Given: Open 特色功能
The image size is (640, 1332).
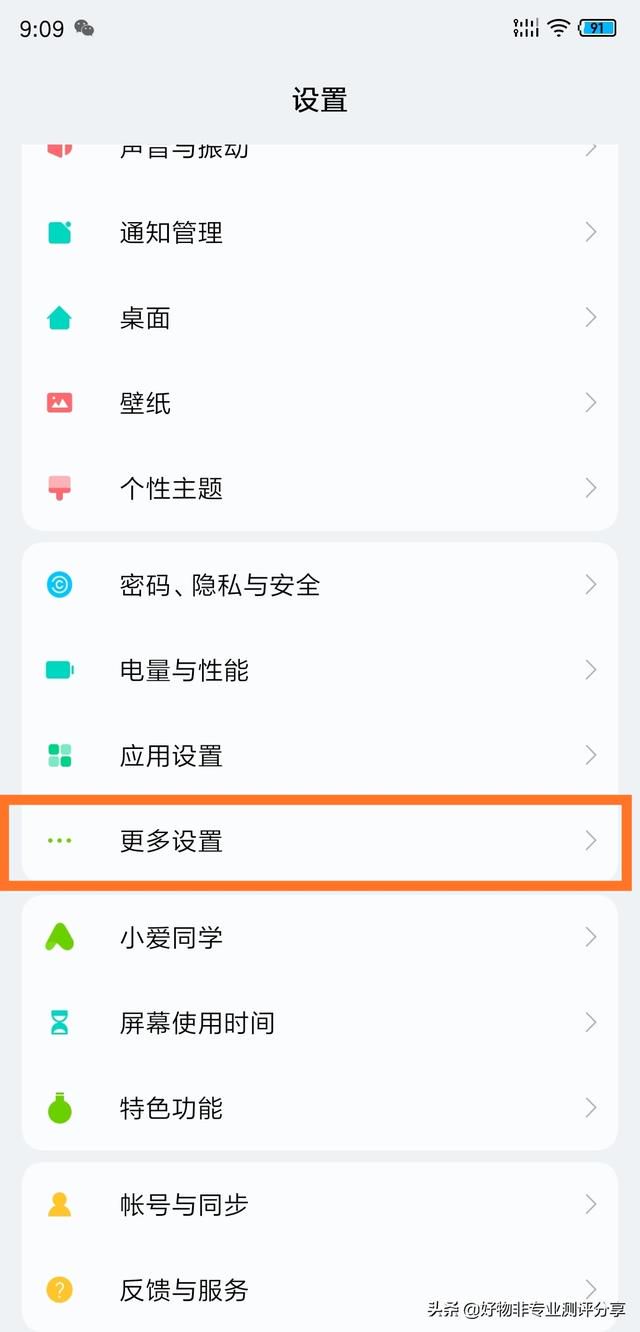Looking at the screenshot, I should pos(320,1108).
